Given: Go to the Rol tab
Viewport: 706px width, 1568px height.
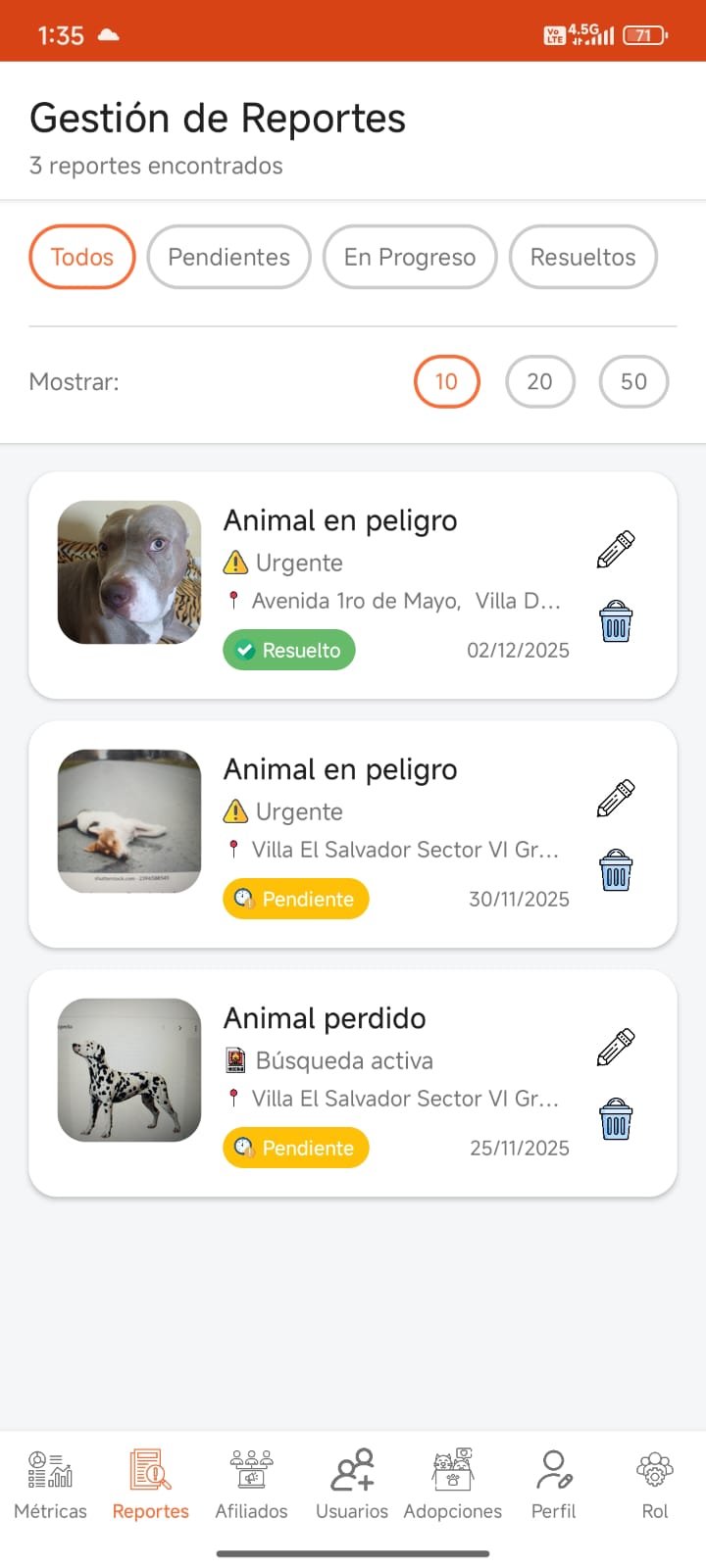Looking at the screenshot, I should 655,1484.
